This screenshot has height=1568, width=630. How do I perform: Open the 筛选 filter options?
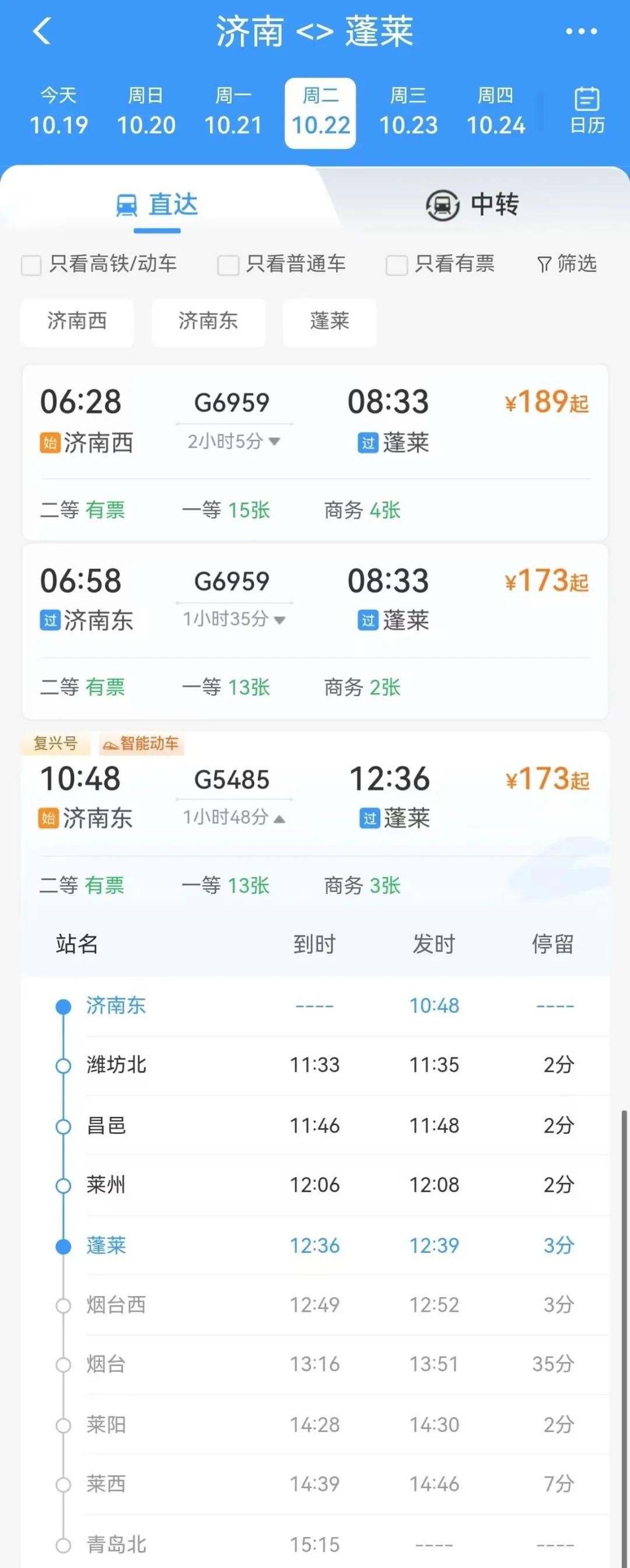566,264
